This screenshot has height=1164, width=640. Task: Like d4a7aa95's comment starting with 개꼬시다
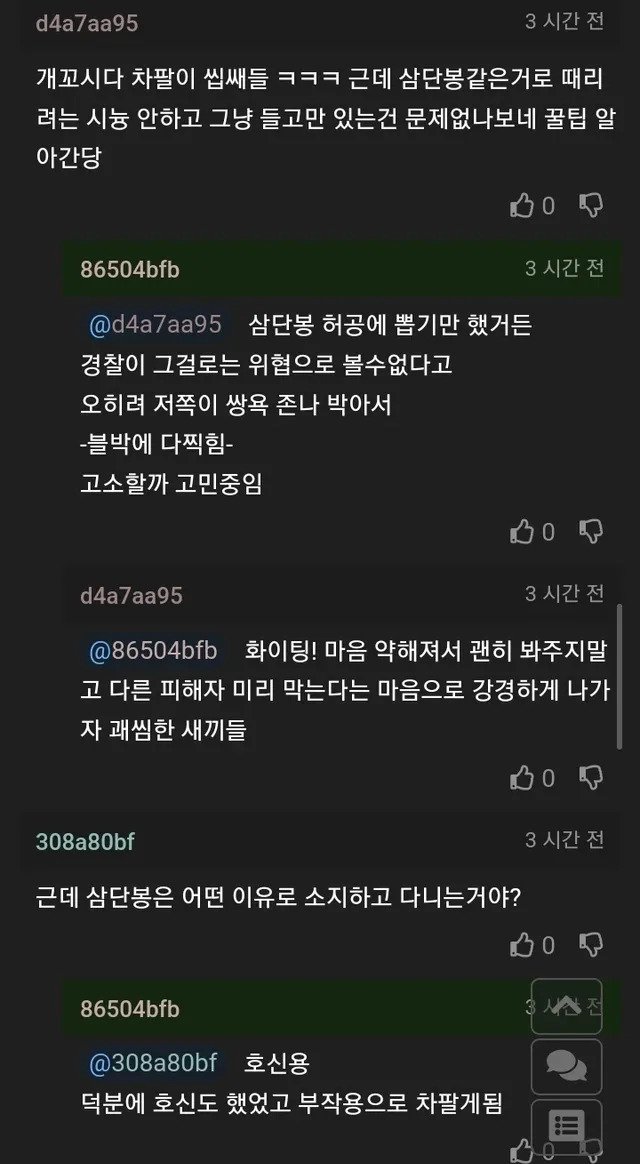tap(522, 206)
